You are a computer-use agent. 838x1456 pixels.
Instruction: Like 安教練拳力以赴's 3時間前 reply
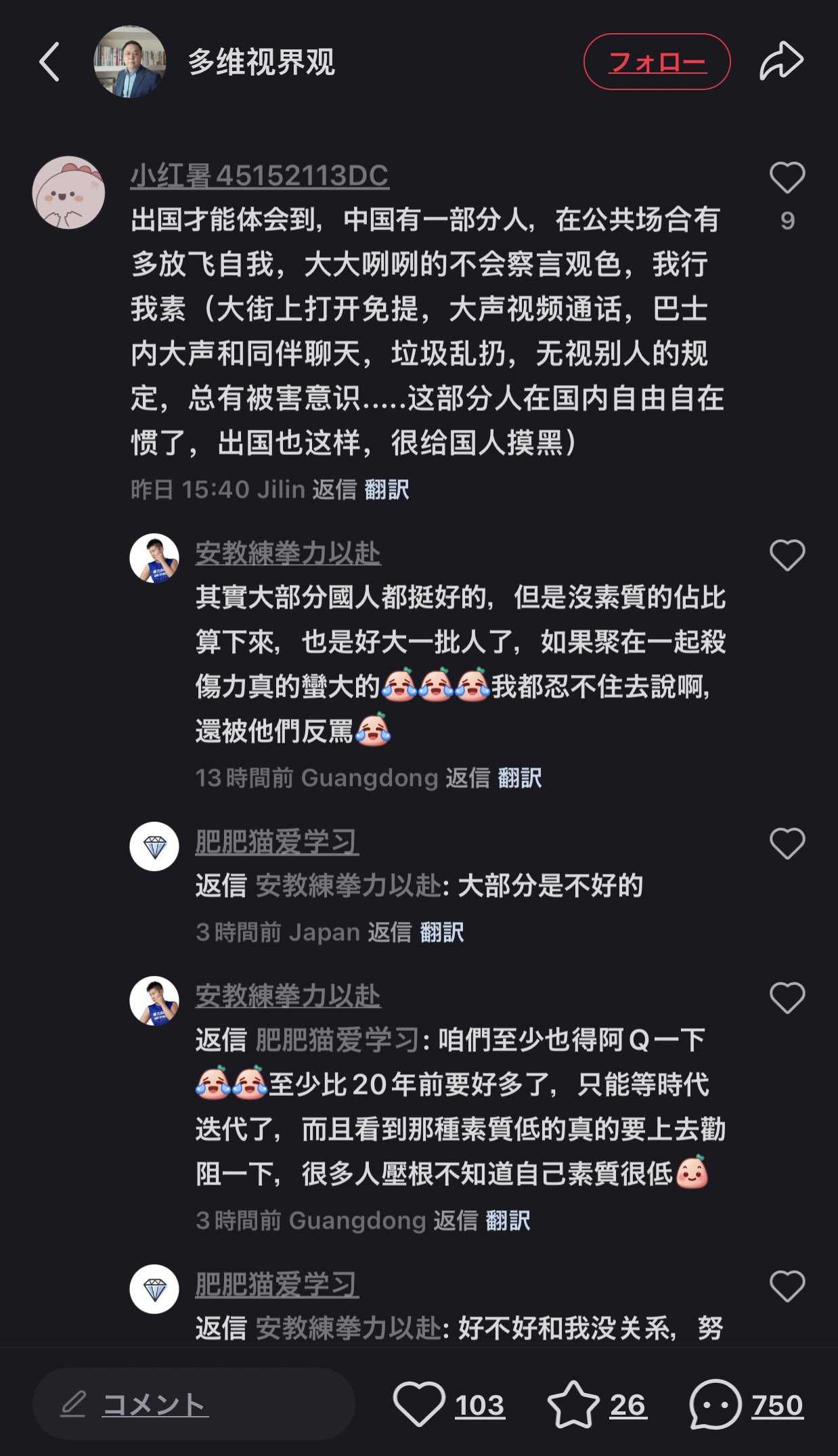point(787,998)
